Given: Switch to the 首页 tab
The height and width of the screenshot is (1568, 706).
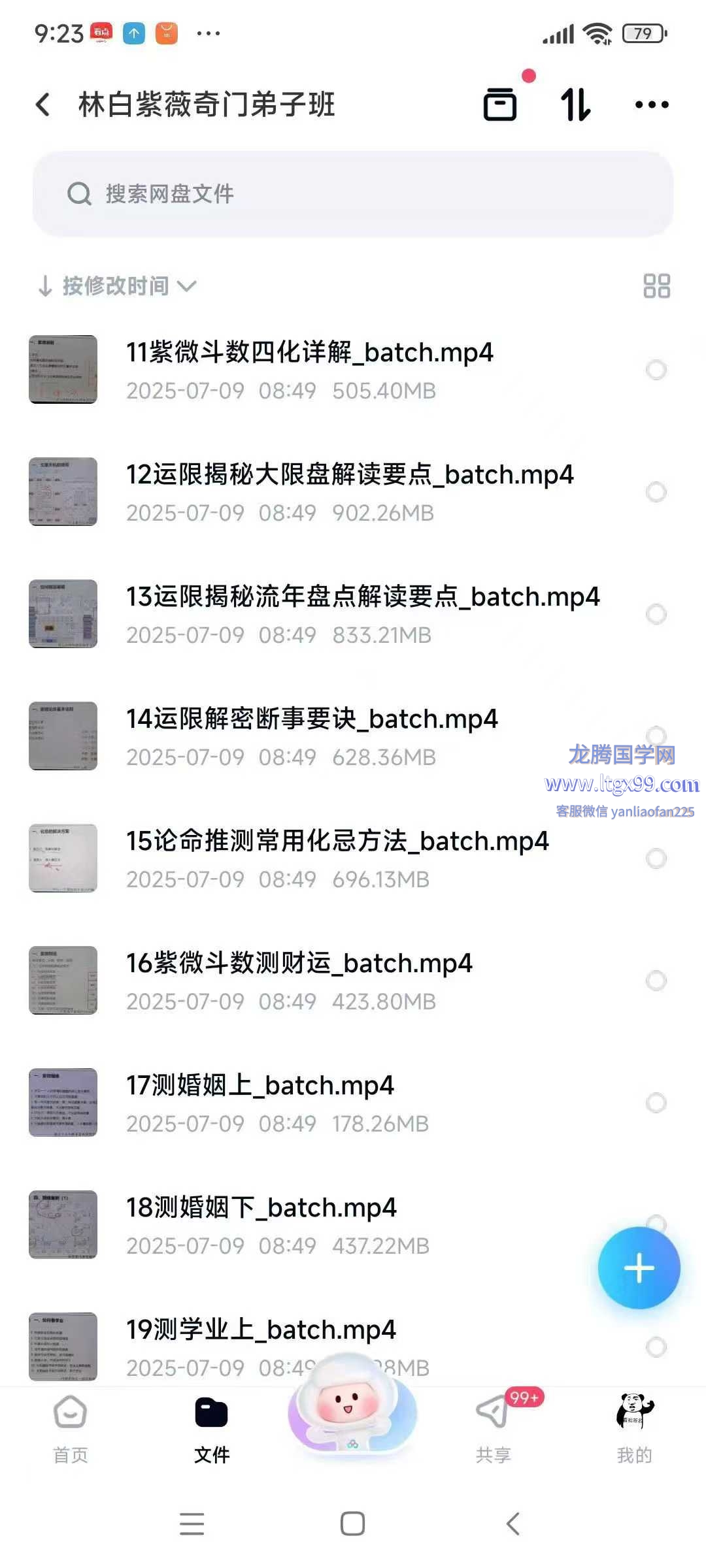Looking at the screenshot, I should click(x=71, y=1428).
